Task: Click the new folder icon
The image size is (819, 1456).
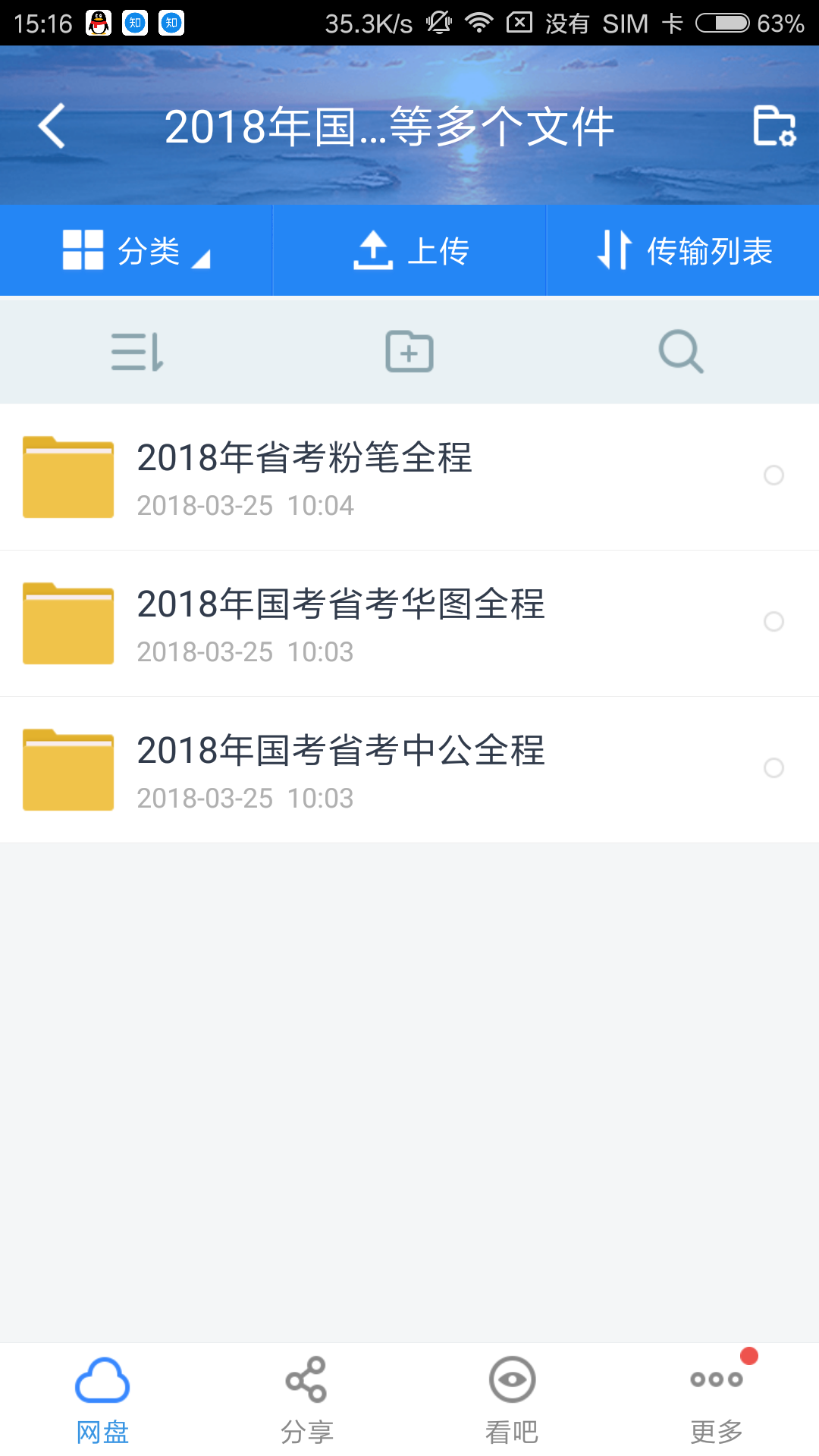Action: (409, 351)
